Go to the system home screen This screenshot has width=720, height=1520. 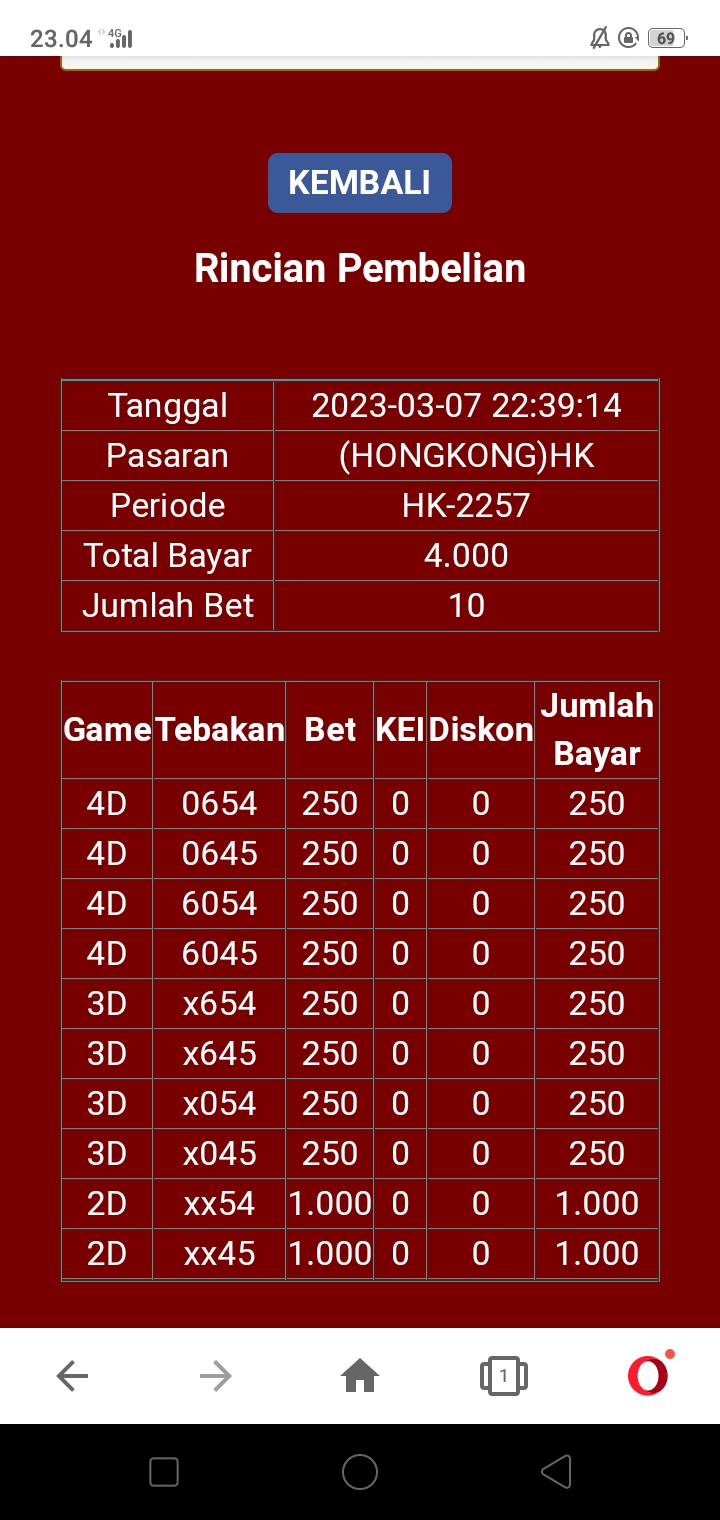[x=360, y=1472]
